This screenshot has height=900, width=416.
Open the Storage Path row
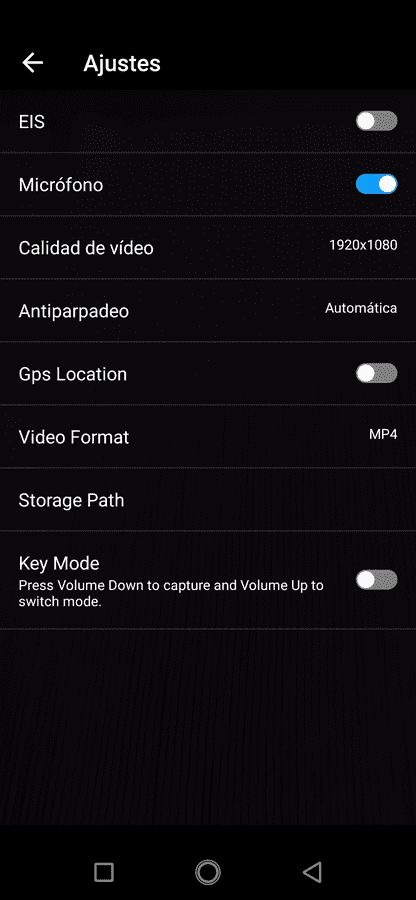(208, 500)
